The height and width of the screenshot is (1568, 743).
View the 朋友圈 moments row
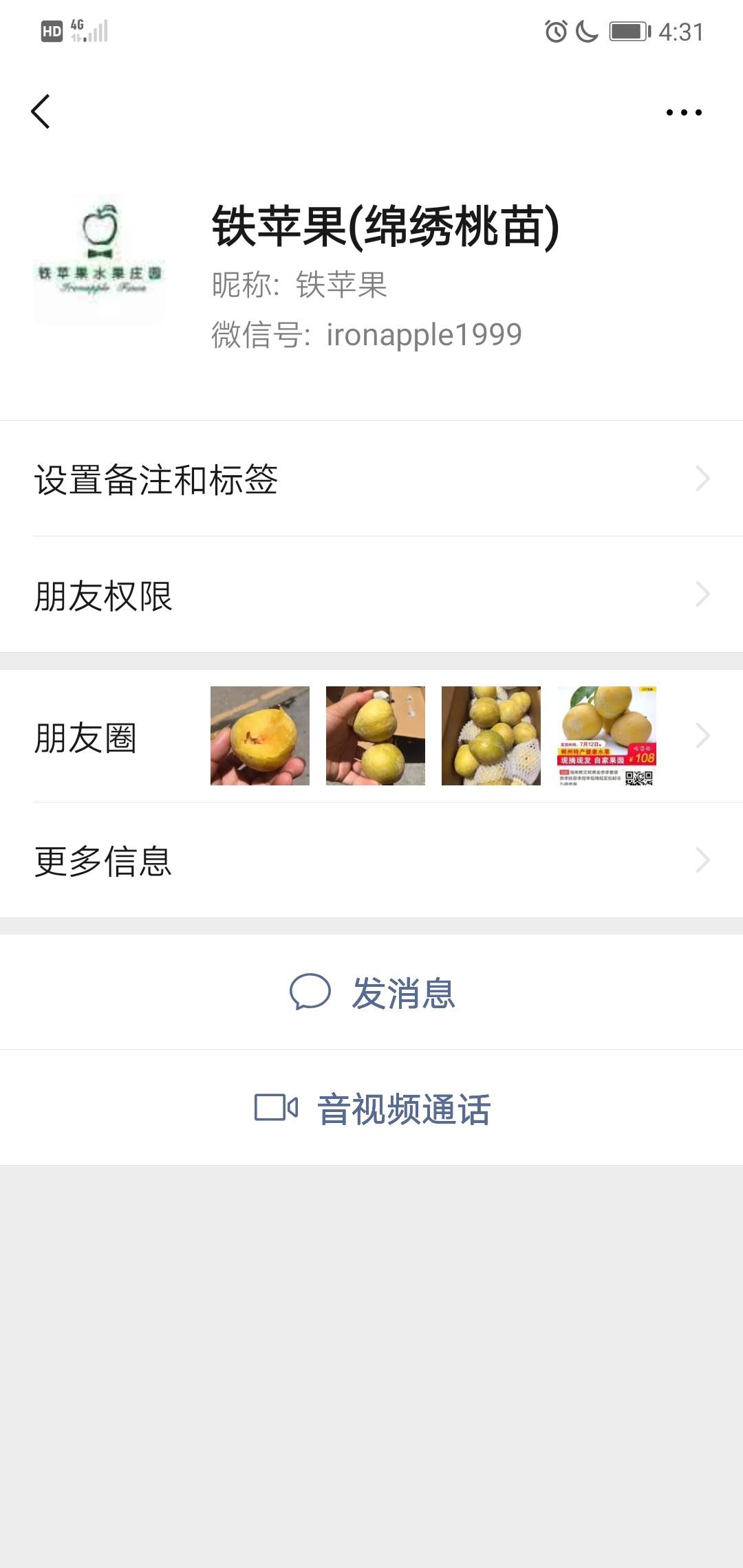[x=371, y=736]
